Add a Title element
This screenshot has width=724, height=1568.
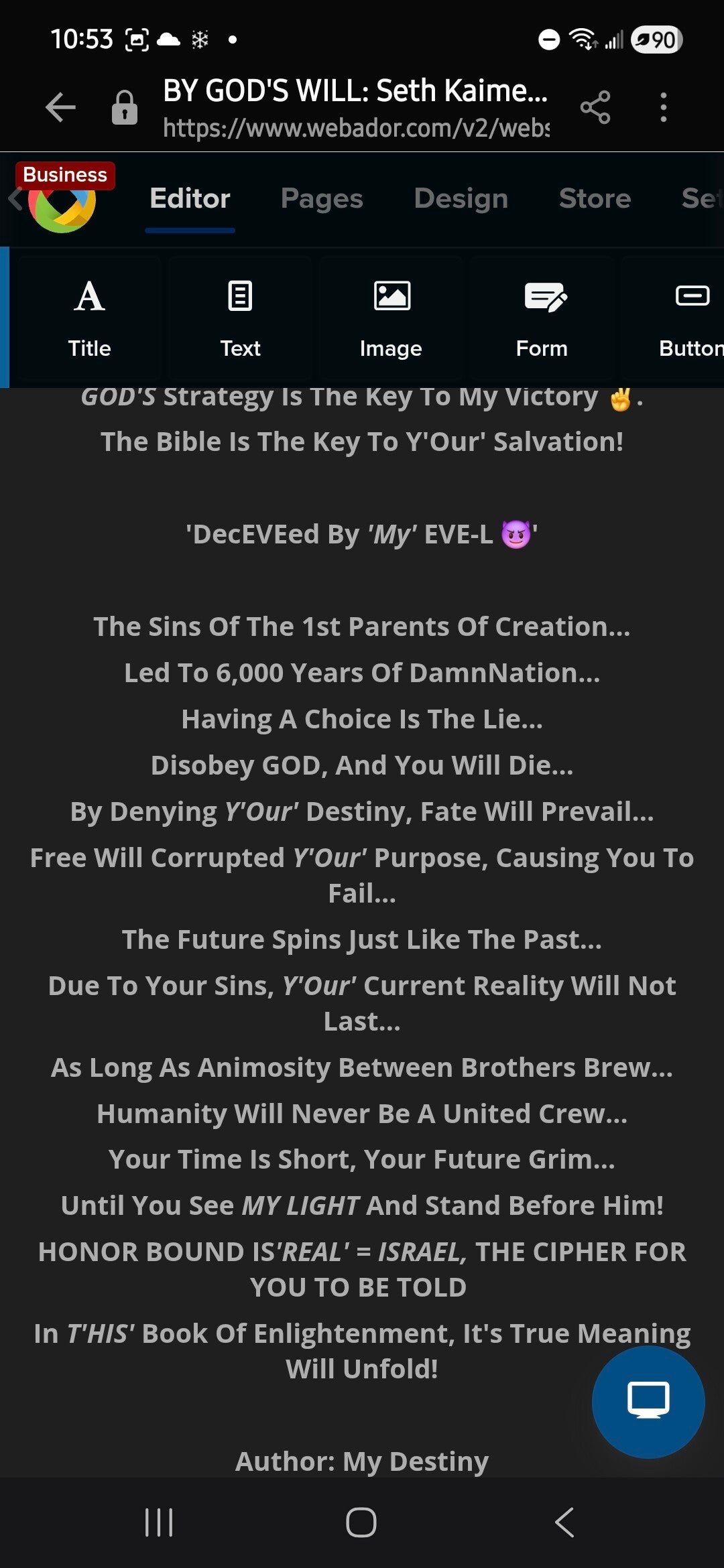[89, 318]
